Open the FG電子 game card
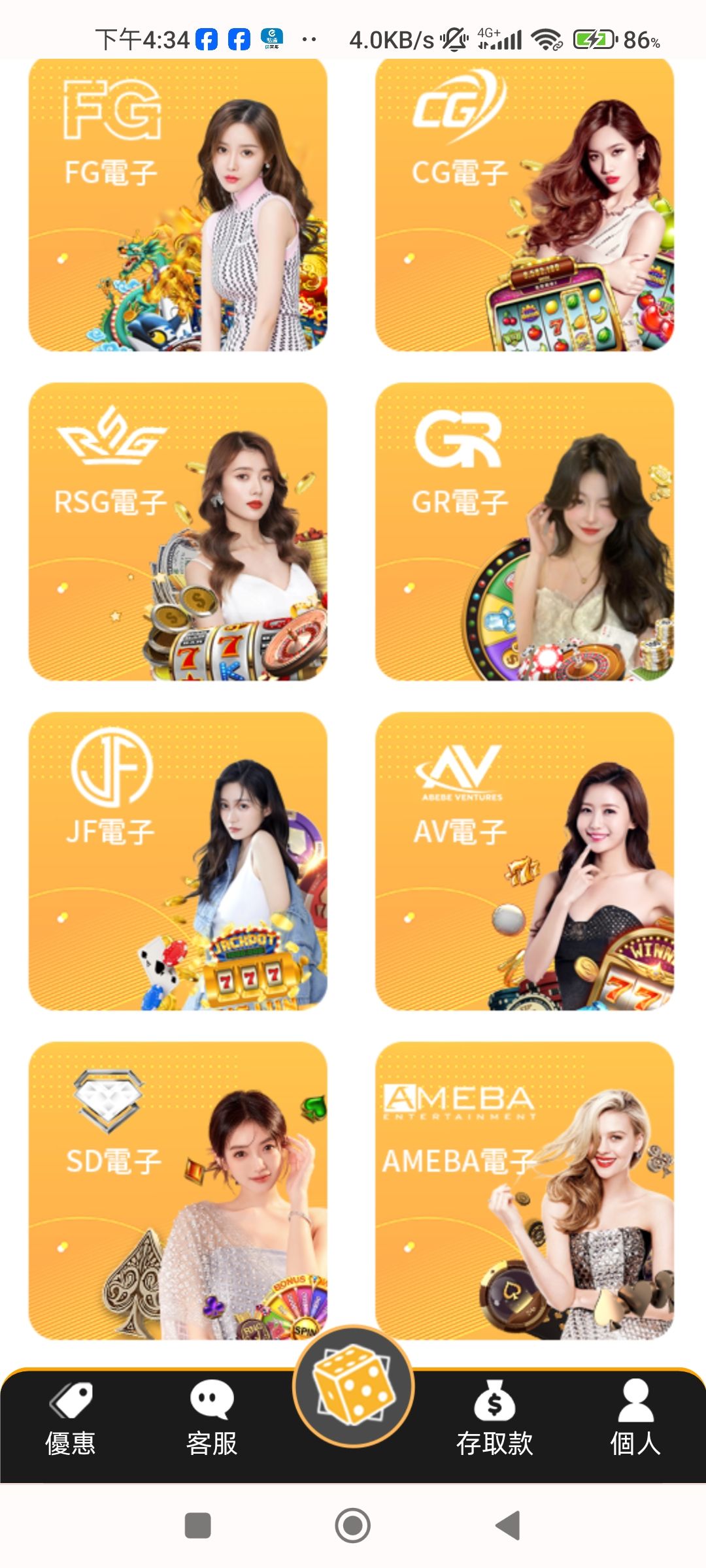Screen dimensions: 706x1568 [x=178, y=205]
